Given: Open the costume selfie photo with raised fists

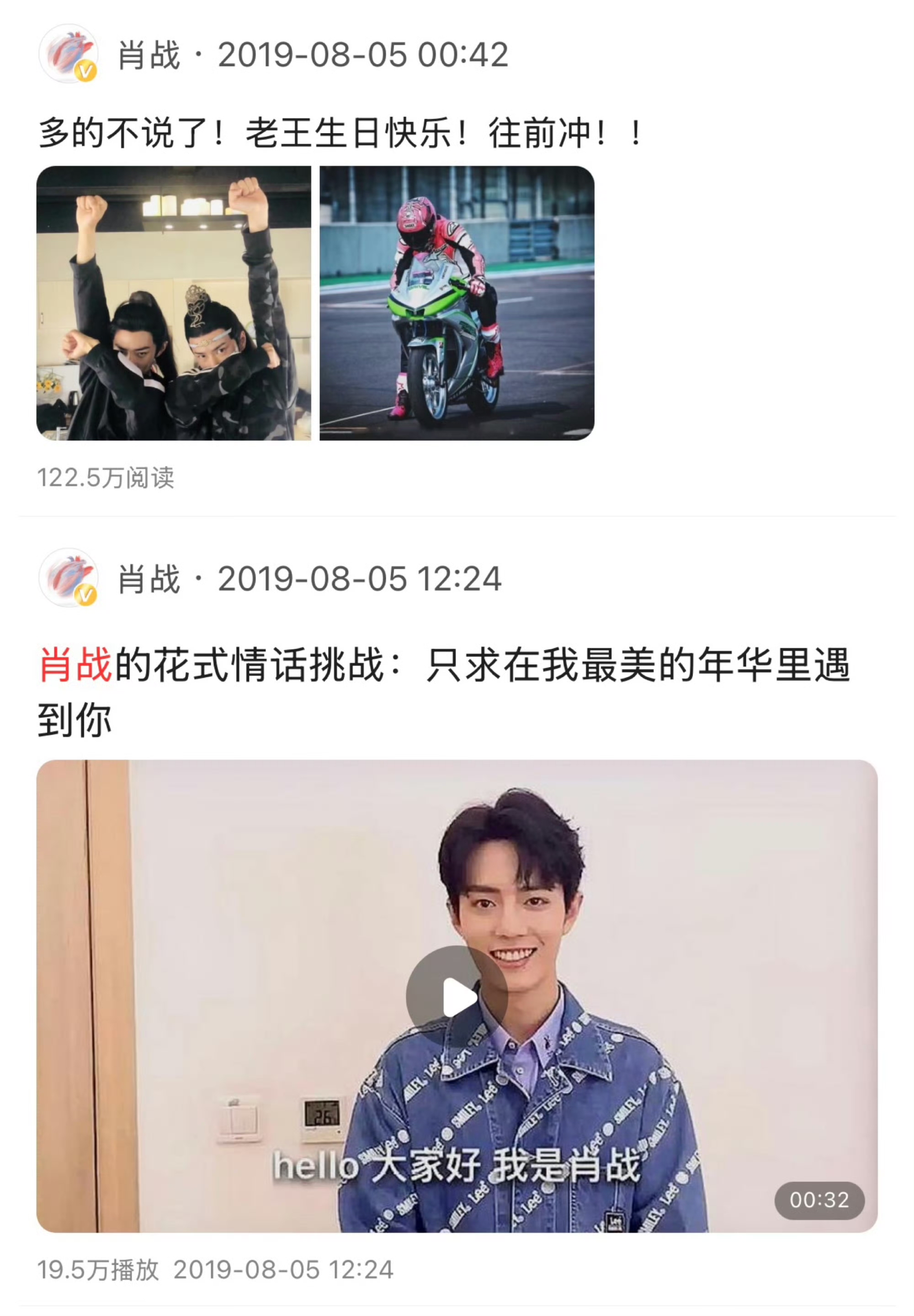Looking at the screenshot, I should 174,303.
